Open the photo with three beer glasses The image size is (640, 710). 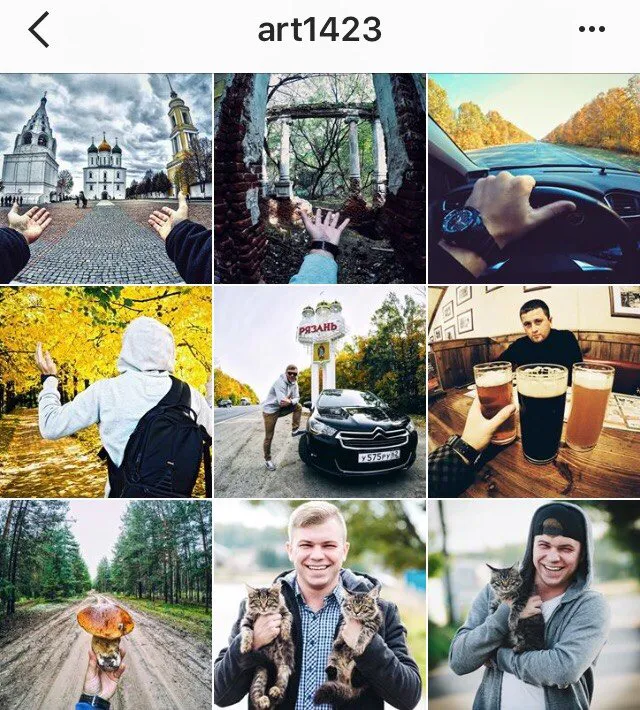pyautogui.click(x=534, y=392)
